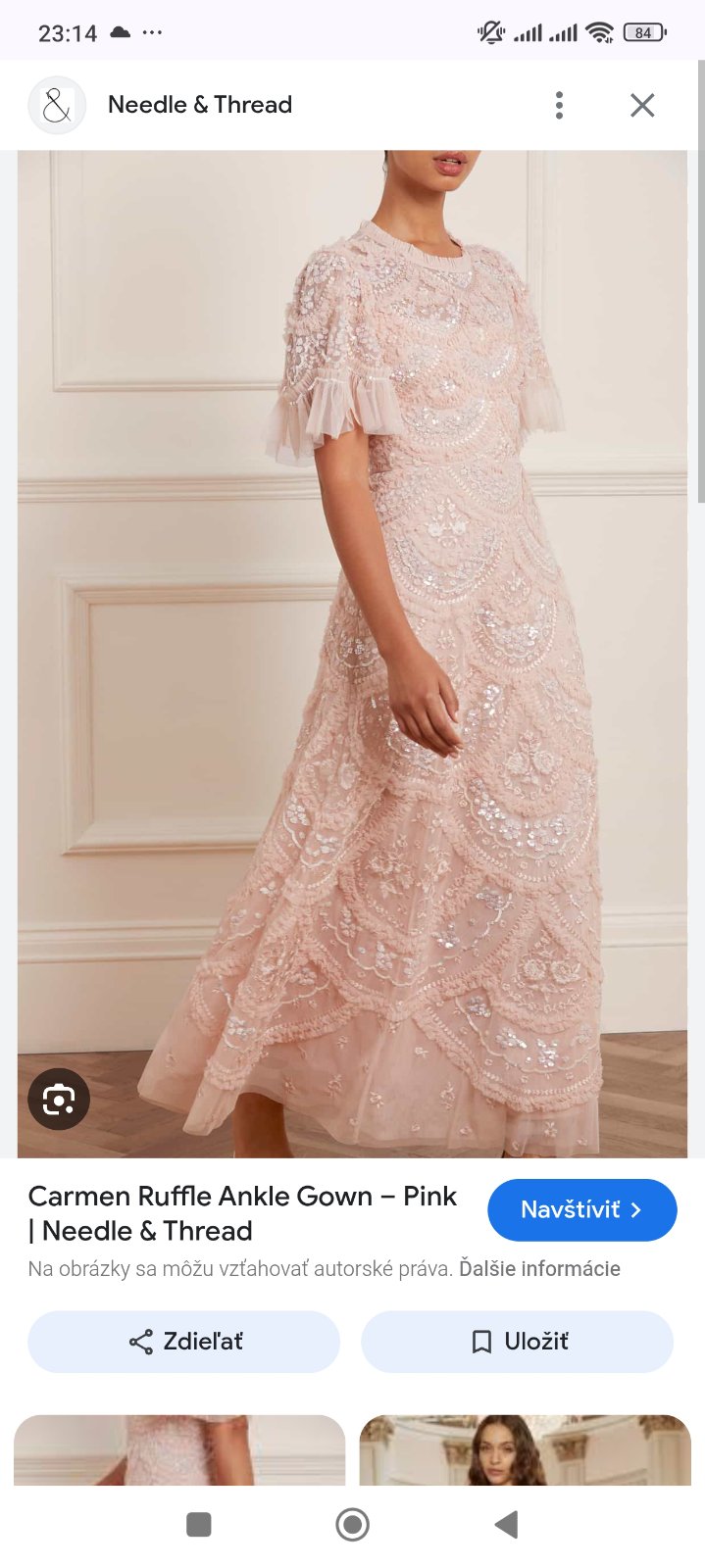Close the image viewer
The width and height of the screenshot is (705, 1568).
click(642, 105)
